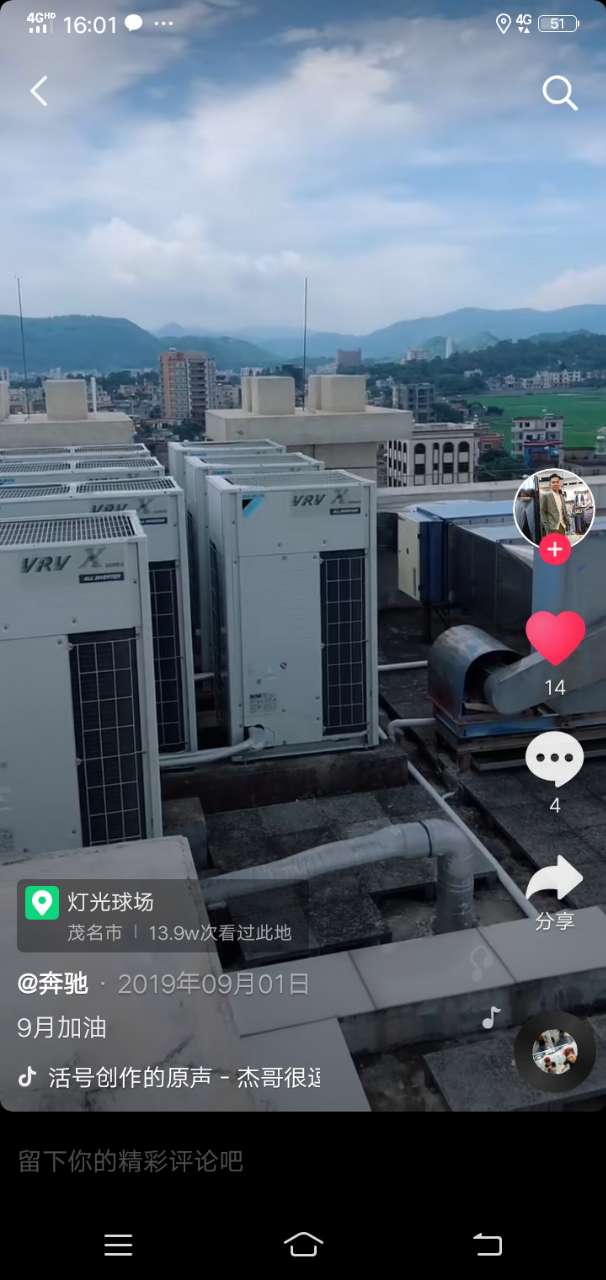
Task: Open @奔驰 user profile
Action: 53,984
